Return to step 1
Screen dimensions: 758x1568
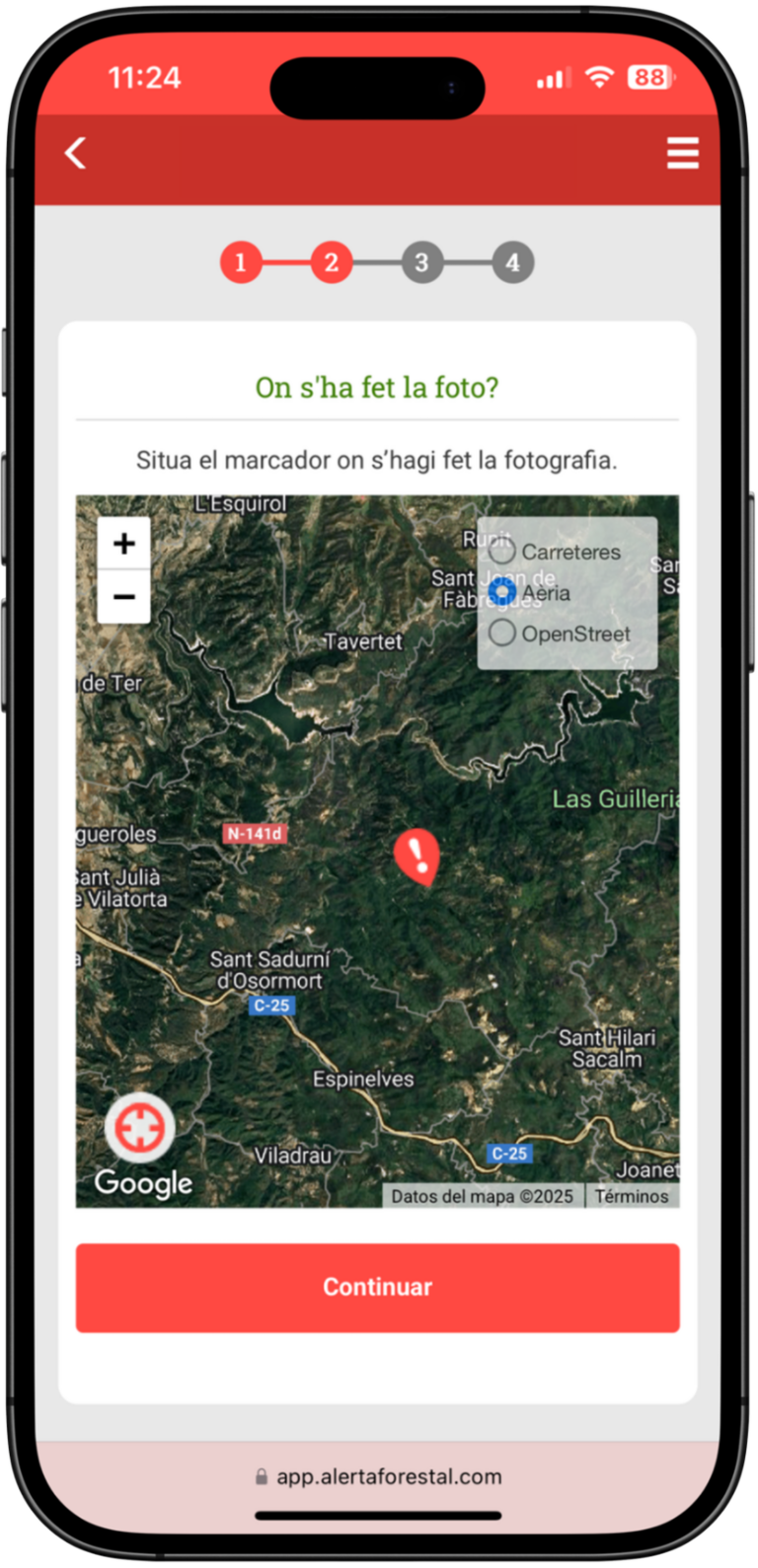240,262
